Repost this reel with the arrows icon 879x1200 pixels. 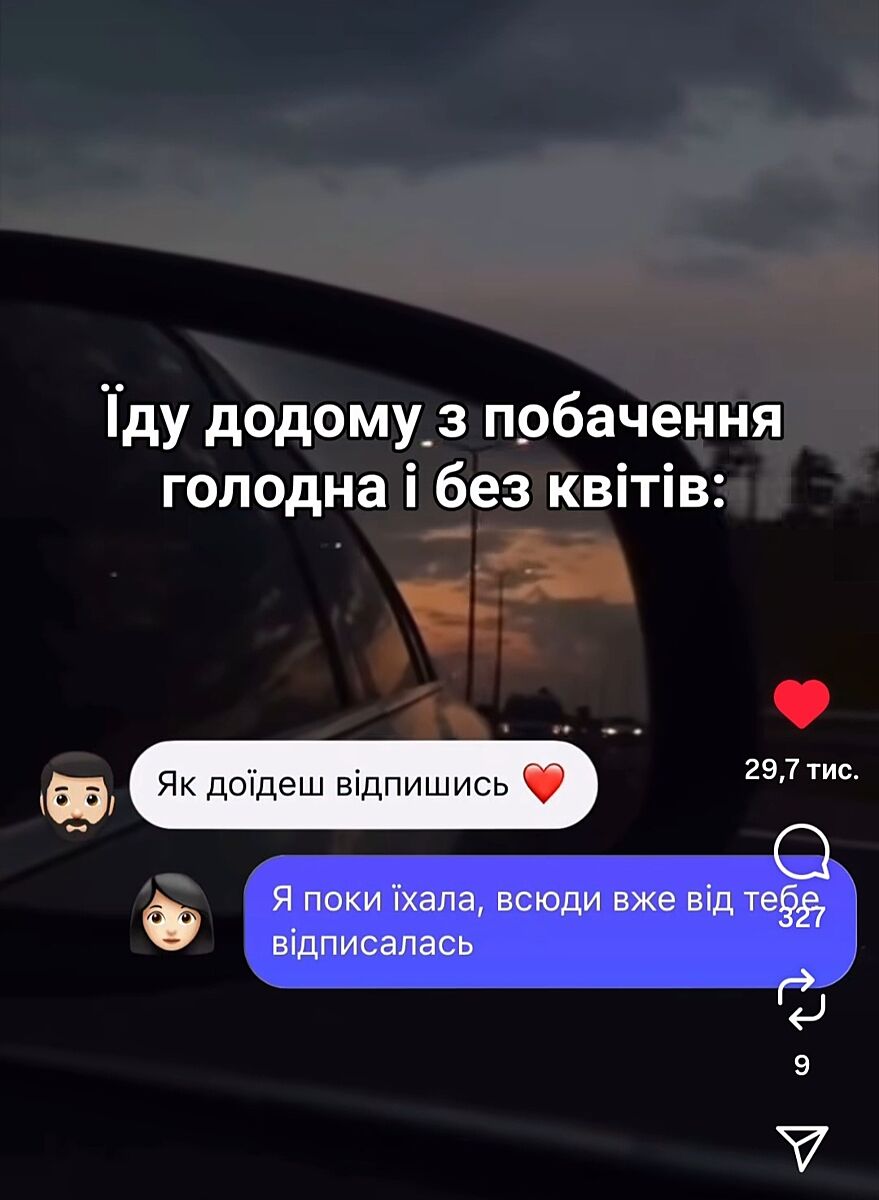pyautogui.click(x=802, y=997)
